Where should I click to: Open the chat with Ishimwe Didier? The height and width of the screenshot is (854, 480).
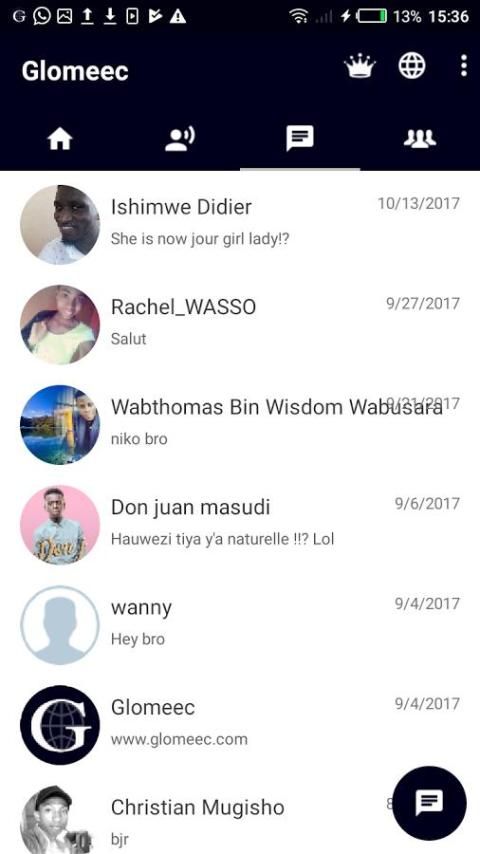click(240, 224)
